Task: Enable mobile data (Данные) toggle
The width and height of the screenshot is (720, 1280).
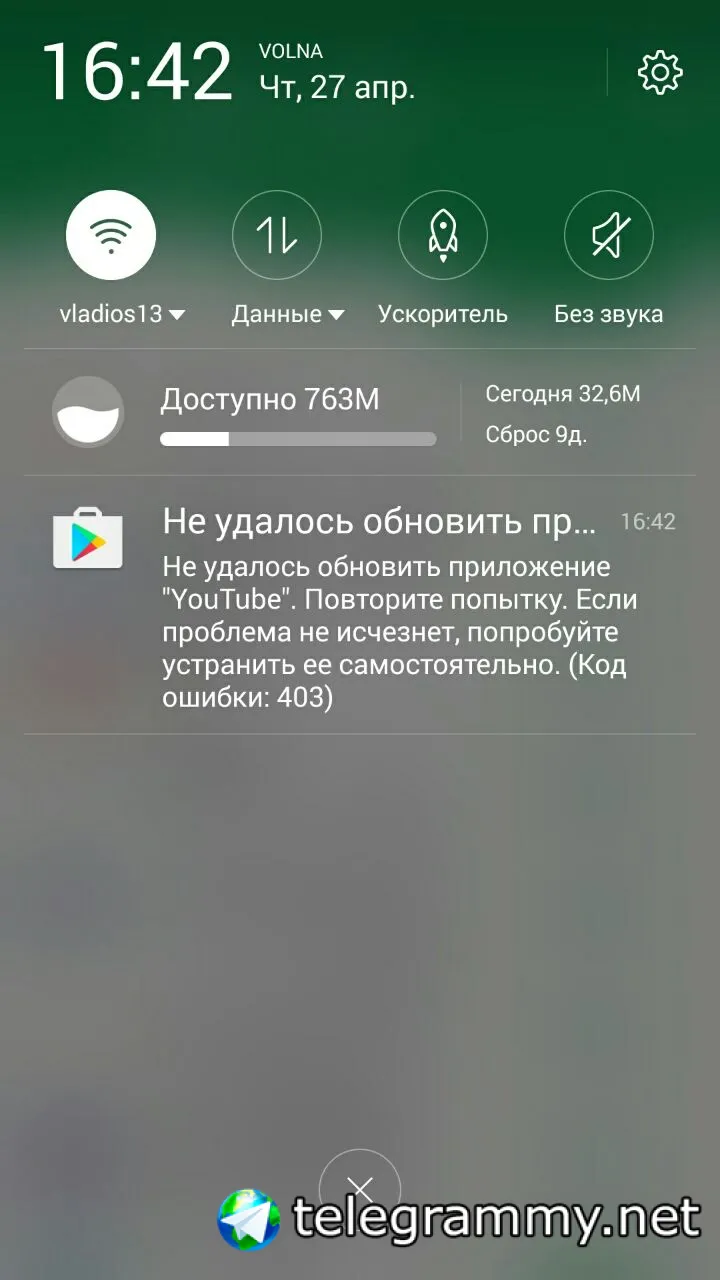Action: 277,236
